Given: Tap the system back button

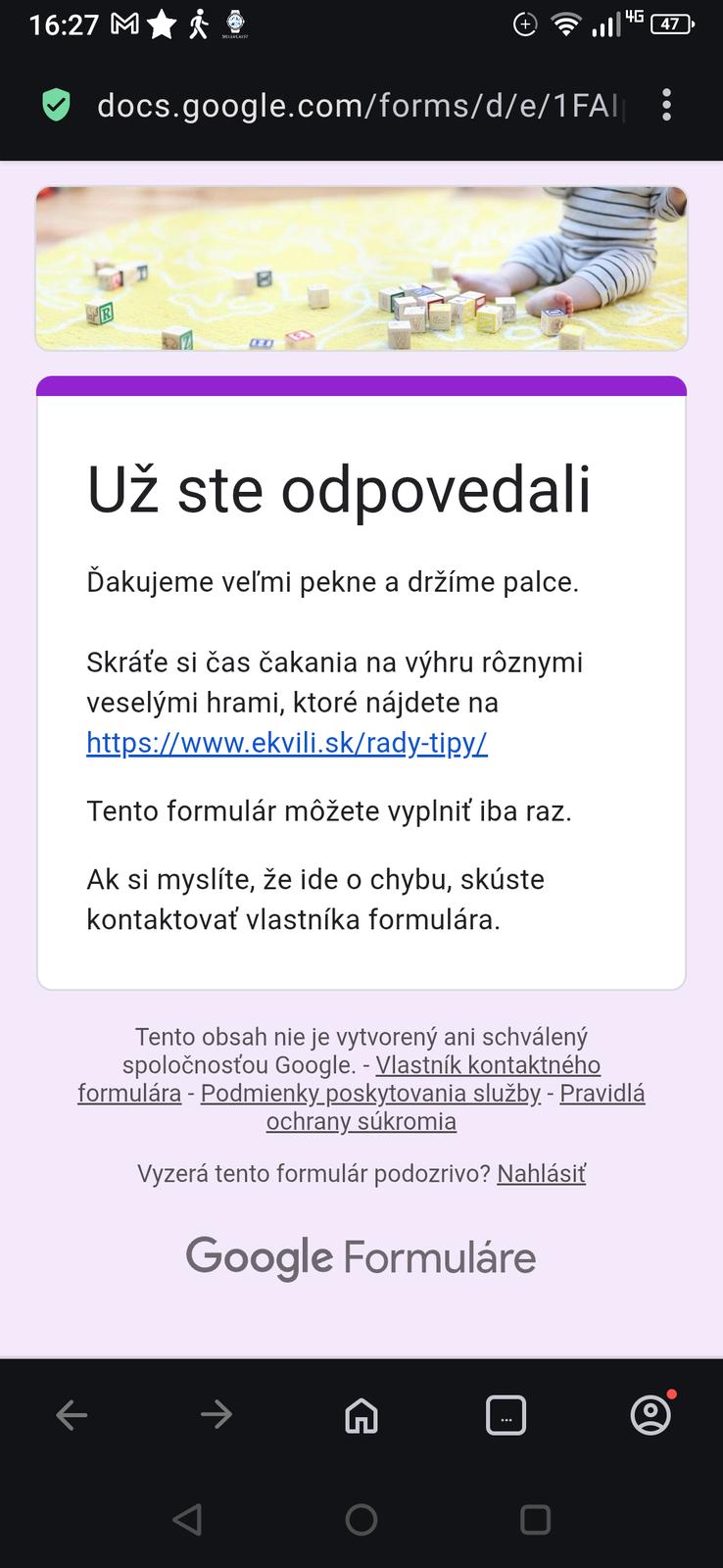Looking at the screenshot, I should (x=186, y=1520).
